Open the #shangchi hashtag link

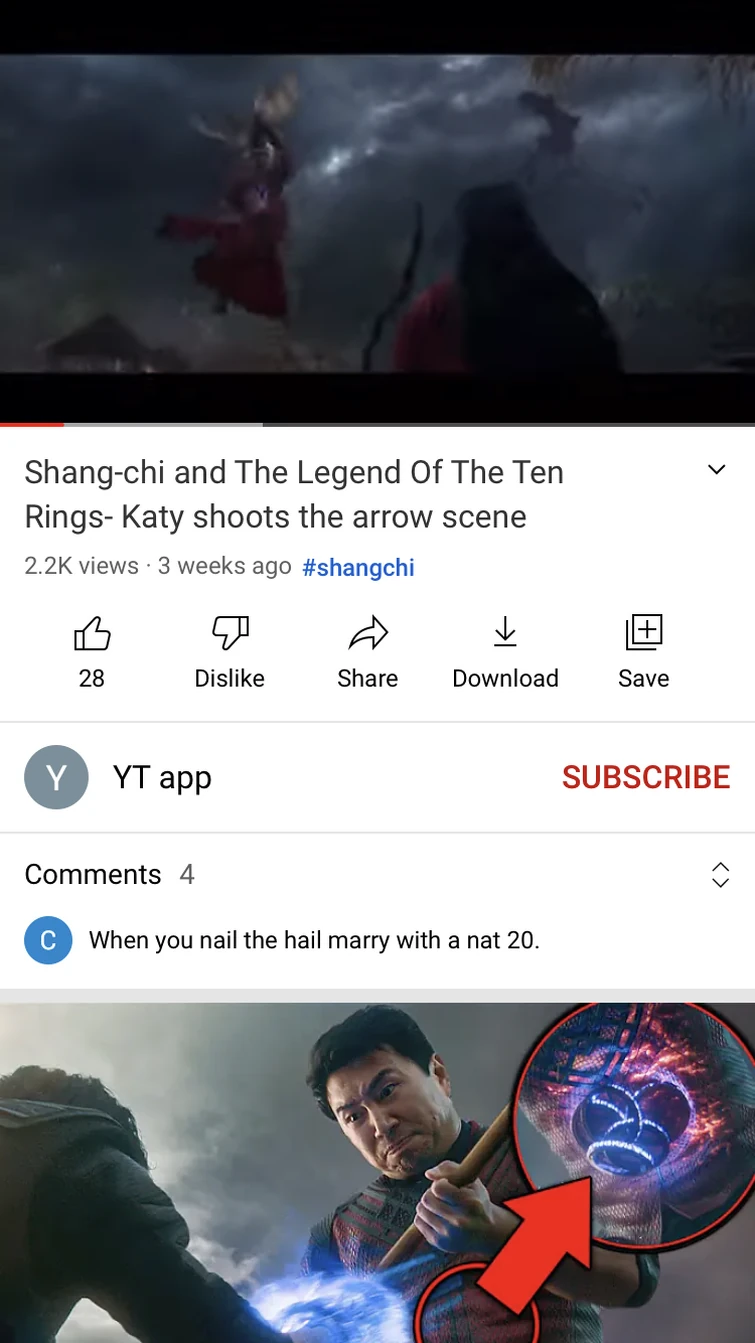coord(358,567)
